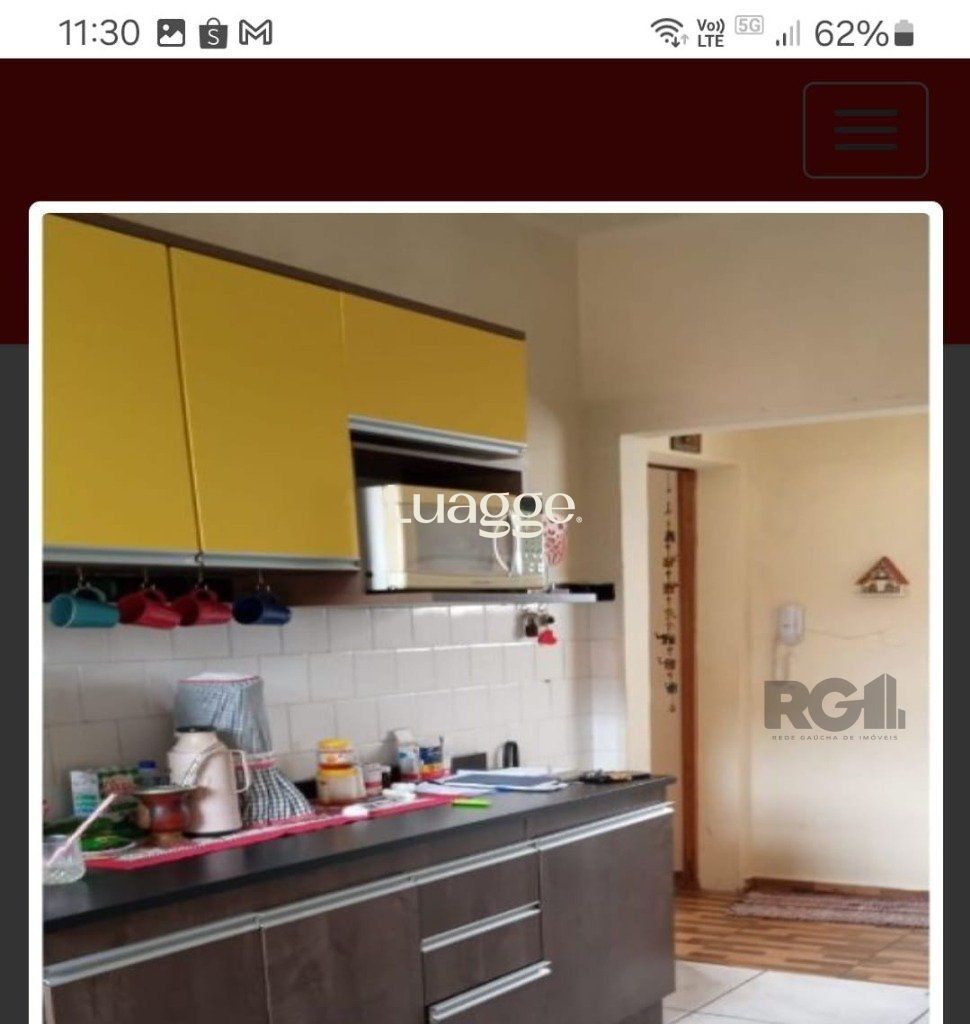Open the kitchen property photo

click(485, 617)
